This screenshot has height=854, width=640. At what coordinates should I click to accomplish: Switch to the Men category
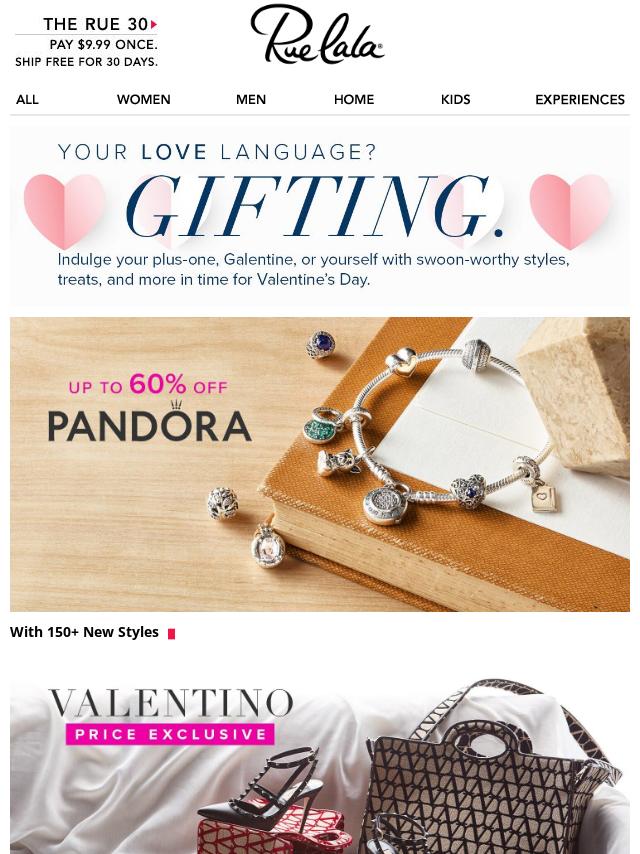[x=251, y=100]
